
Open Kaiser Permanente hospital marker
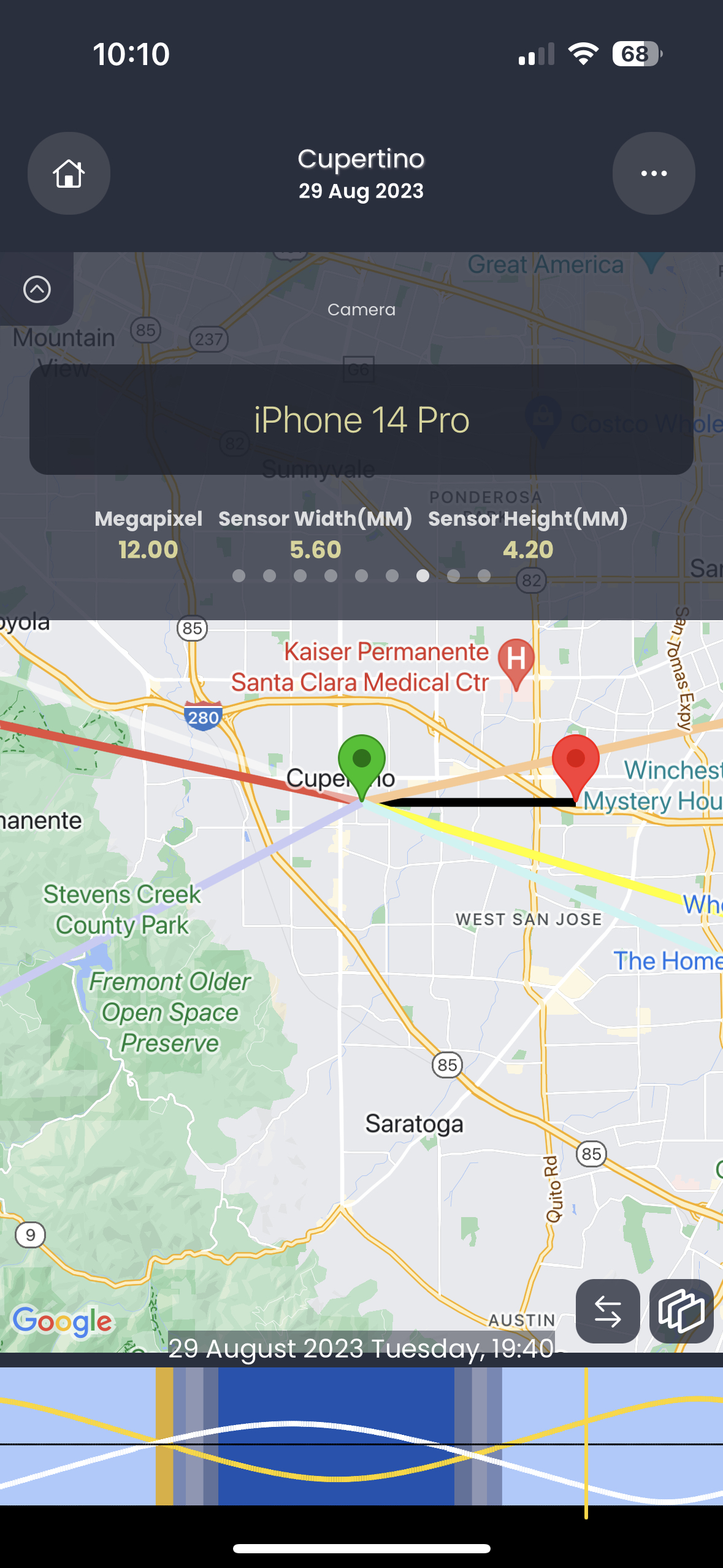[516, 661]
